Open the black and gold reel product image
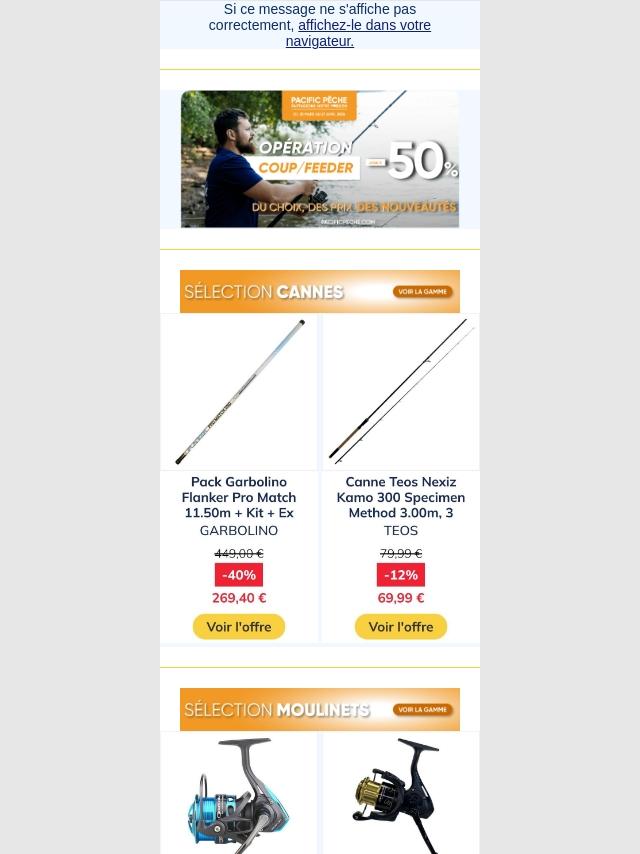 [x=401, y=793]
